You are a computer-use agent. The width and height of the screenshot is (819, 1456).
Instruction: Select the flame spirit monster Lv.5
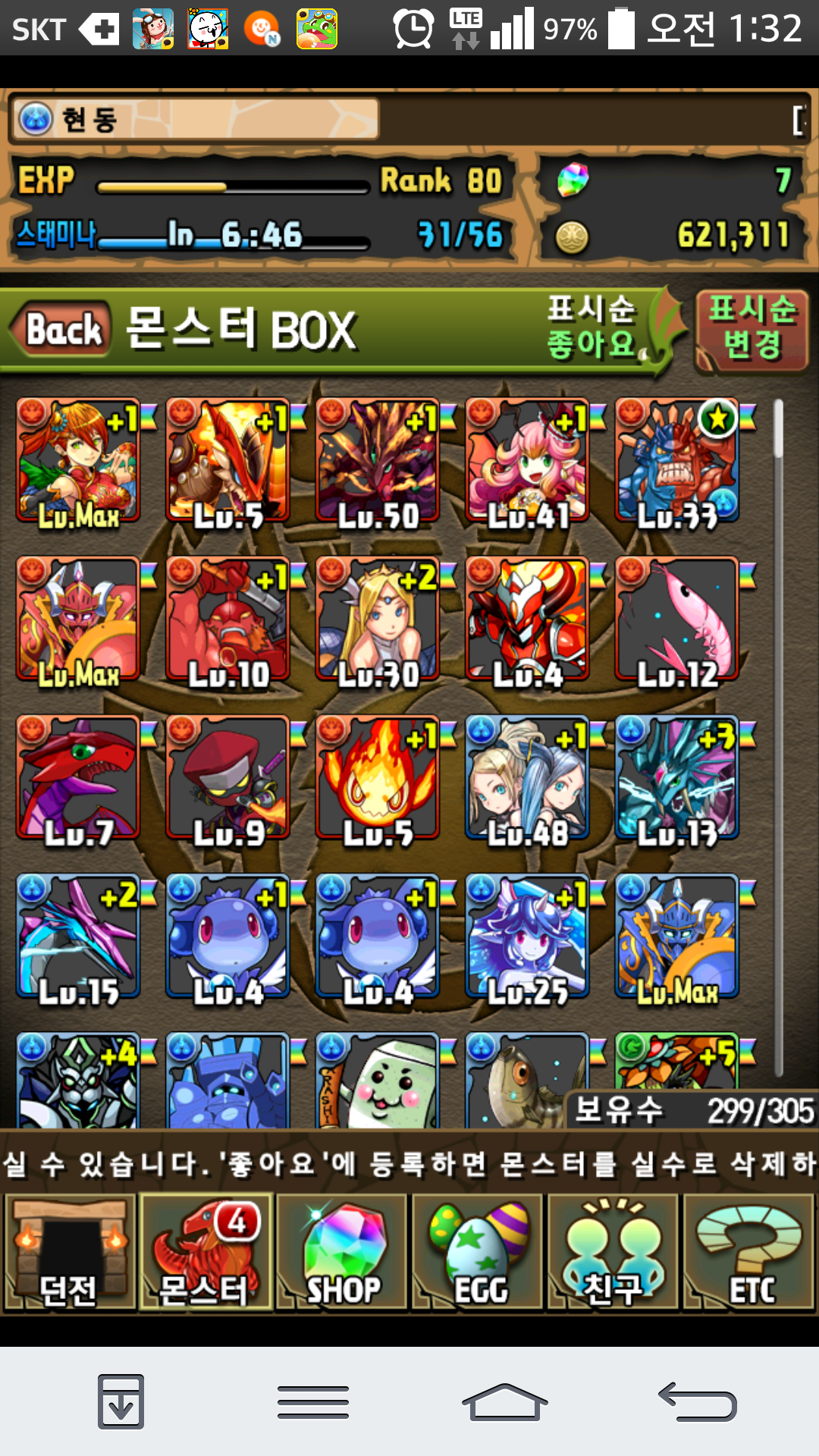[x=378, y=779]
